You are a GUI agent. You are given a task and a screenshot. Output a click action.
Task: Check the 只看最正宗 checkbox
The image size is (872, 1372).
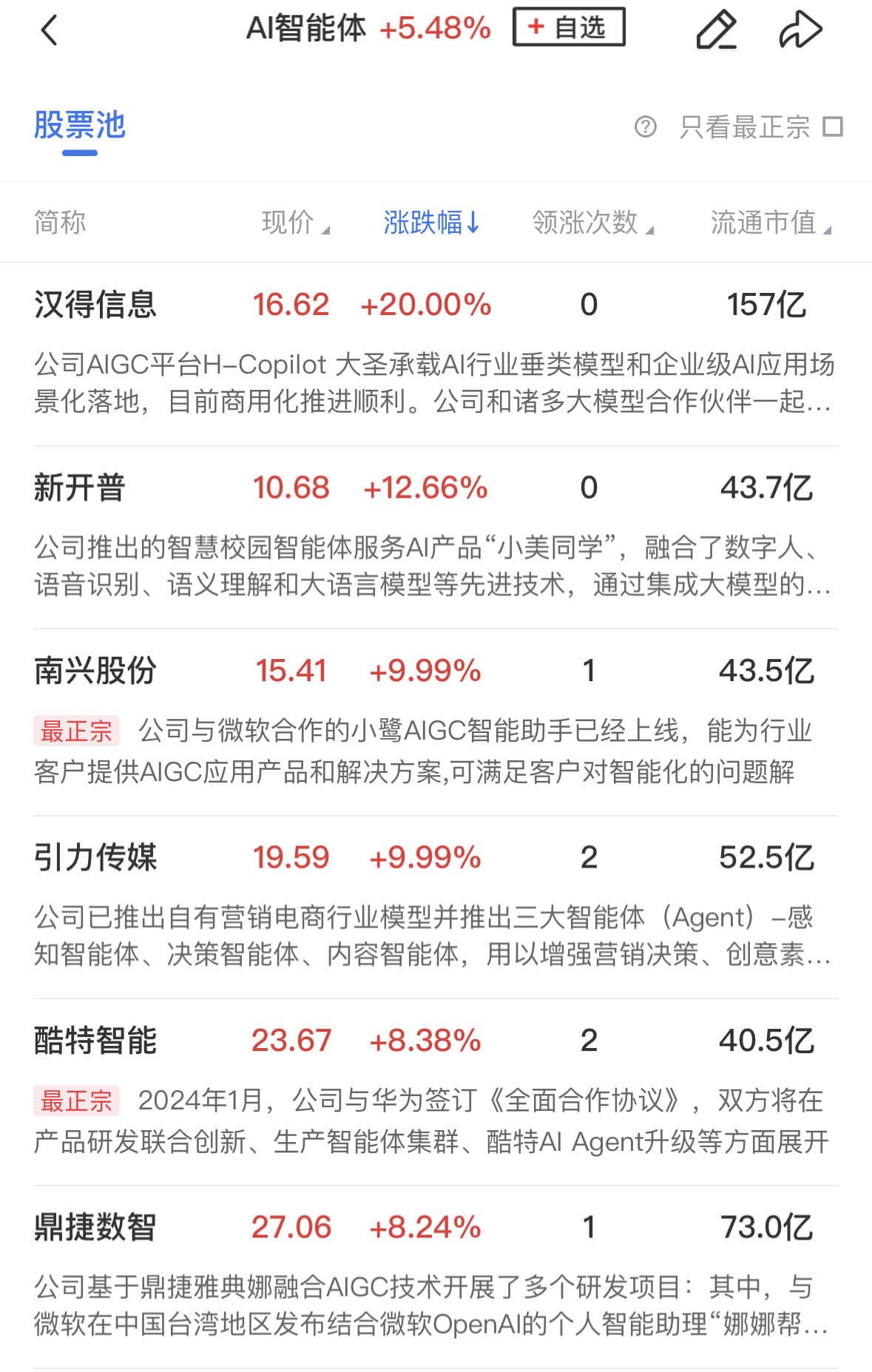click(833, 127)
